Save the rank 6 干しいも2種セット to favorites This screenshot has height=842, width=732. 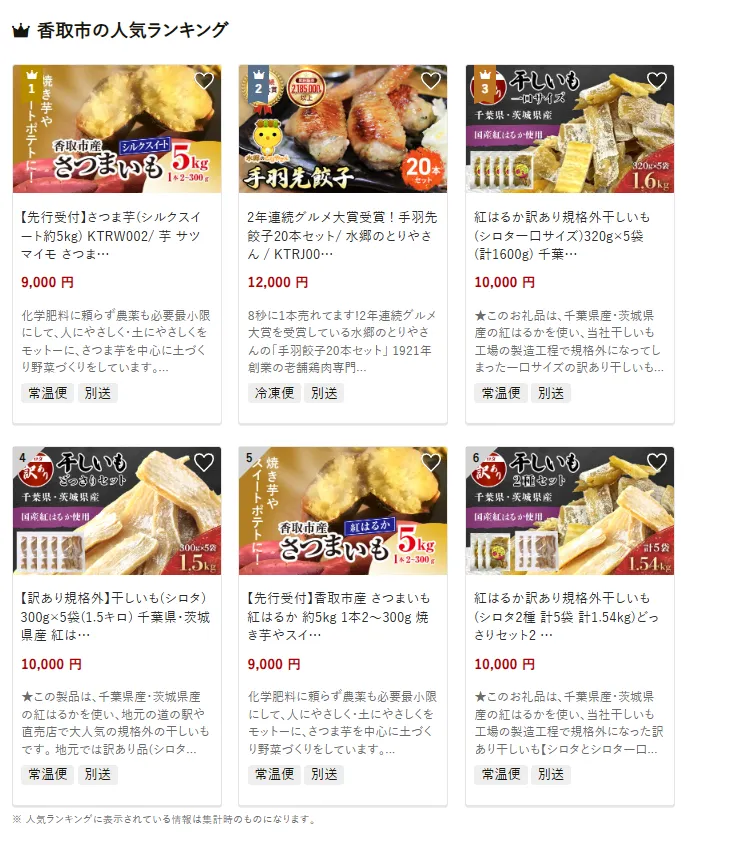[x=657, y=463]
